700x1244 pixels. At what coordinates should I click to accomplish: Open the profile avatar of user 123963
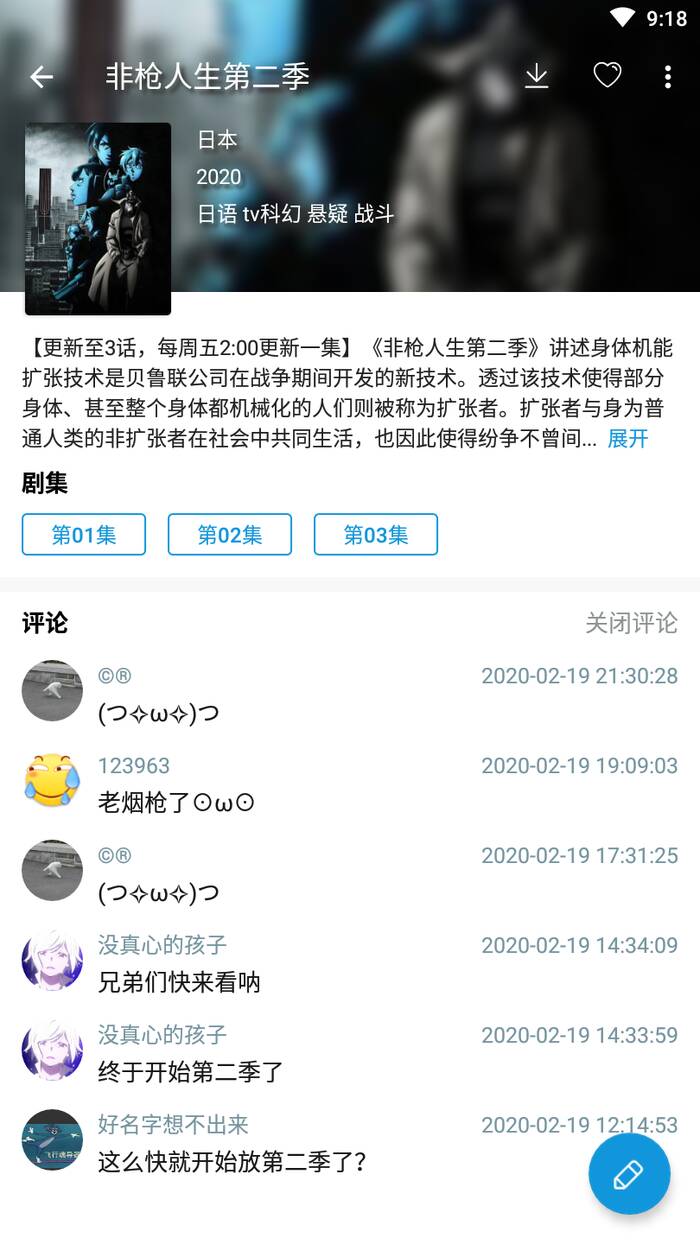[x=52, y=781]
